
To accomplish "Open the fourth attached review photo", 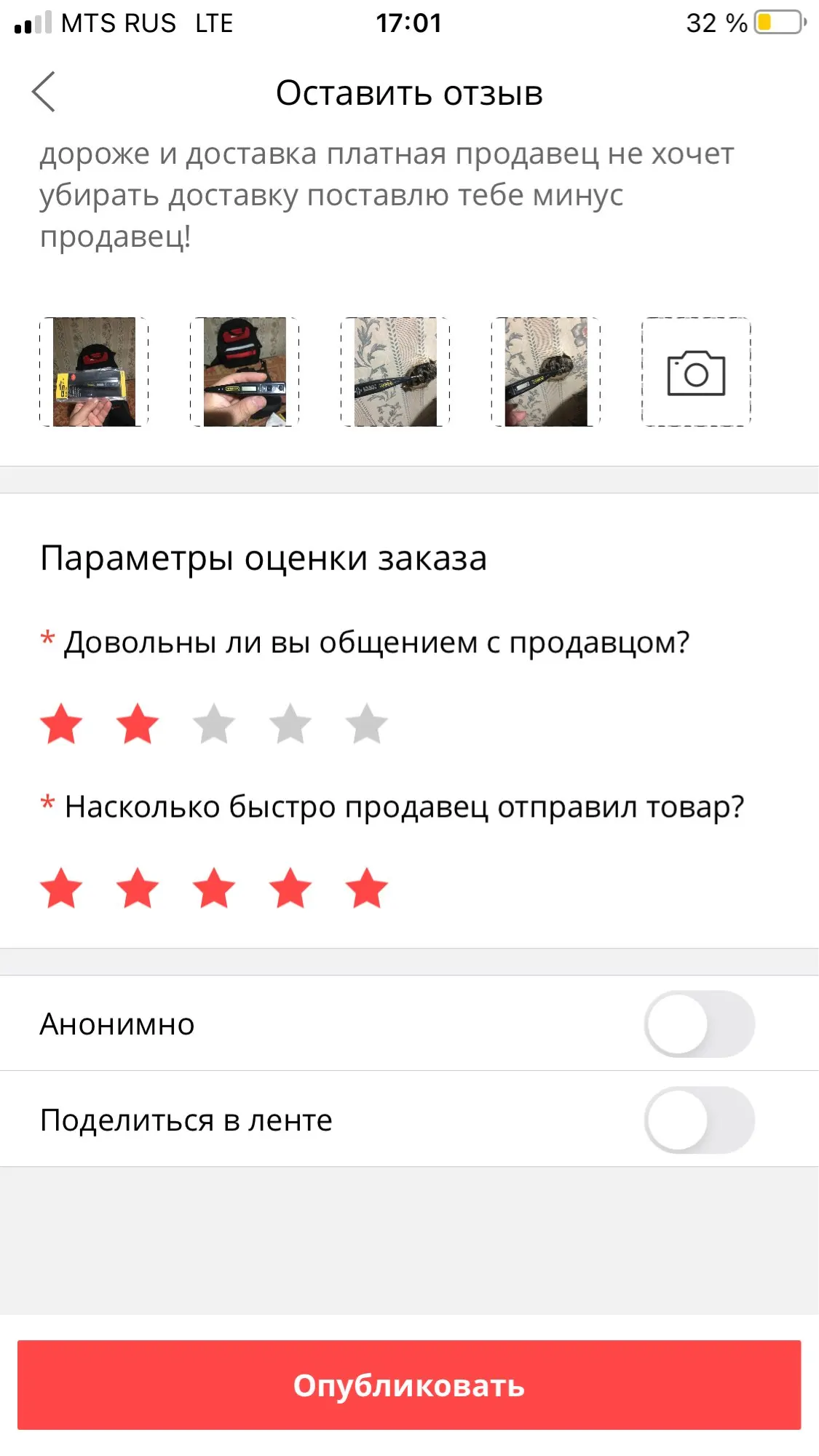I will [x=546, y=372].
